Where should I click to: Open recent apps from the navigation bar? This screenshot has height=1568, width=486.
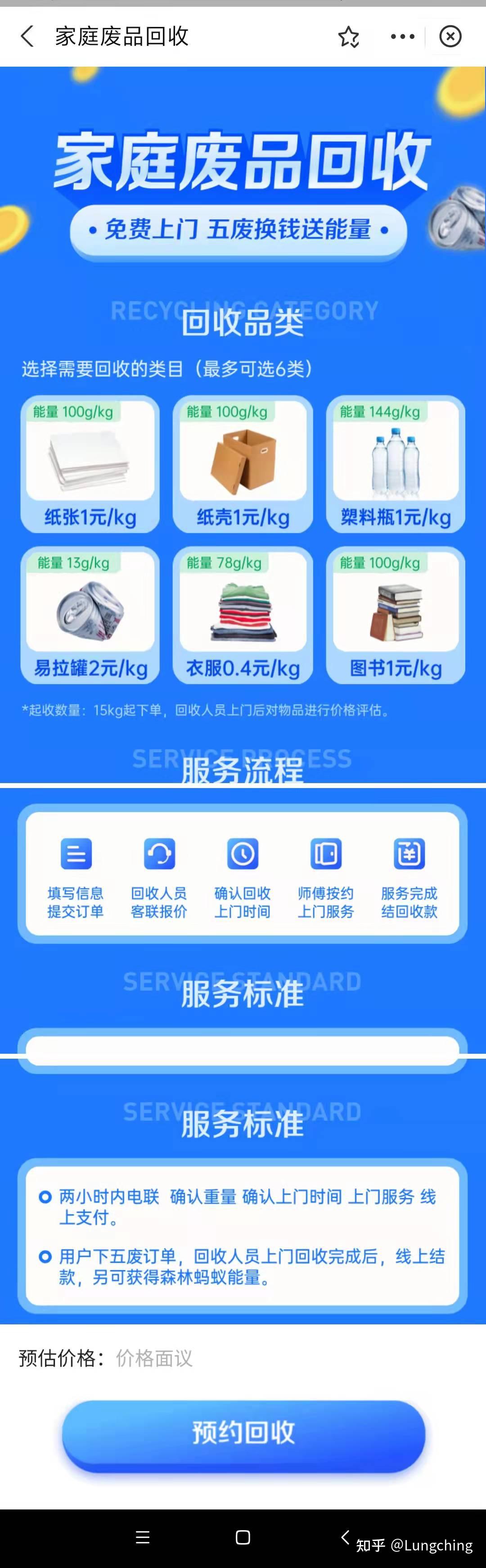coord(143,1537)
